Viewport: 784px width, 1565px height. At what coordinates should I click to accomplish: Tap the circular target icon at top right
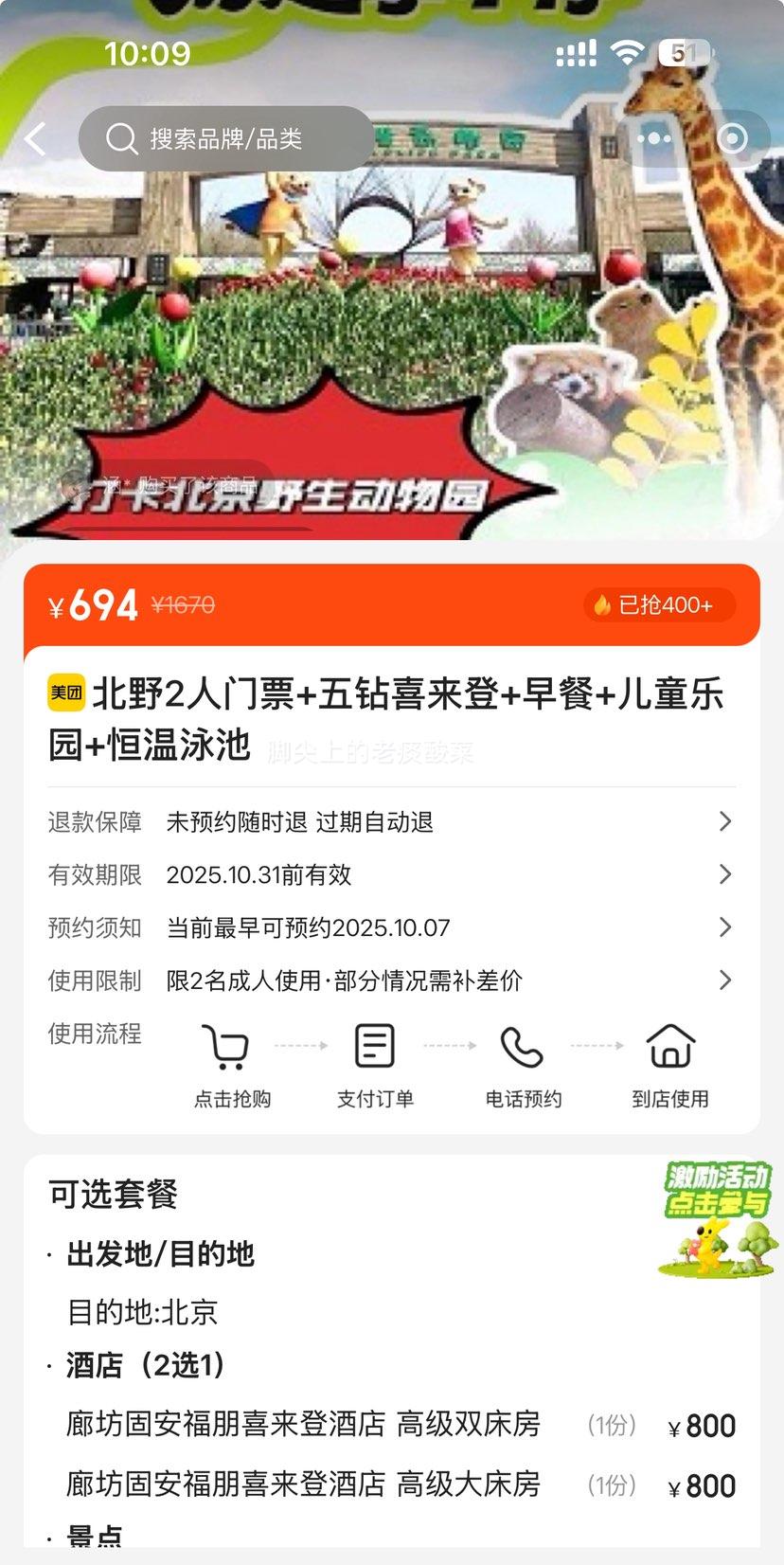coord(732,139)
